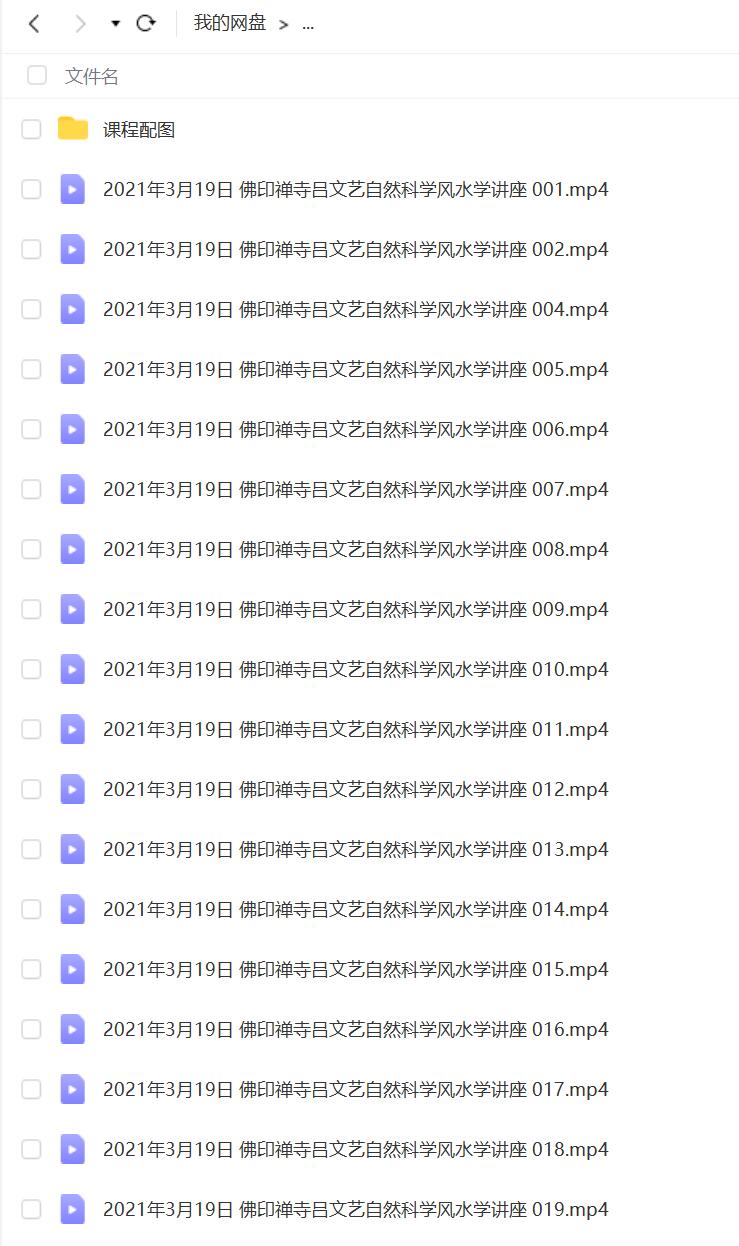Open the 课程配图 folder

point(139,129)
